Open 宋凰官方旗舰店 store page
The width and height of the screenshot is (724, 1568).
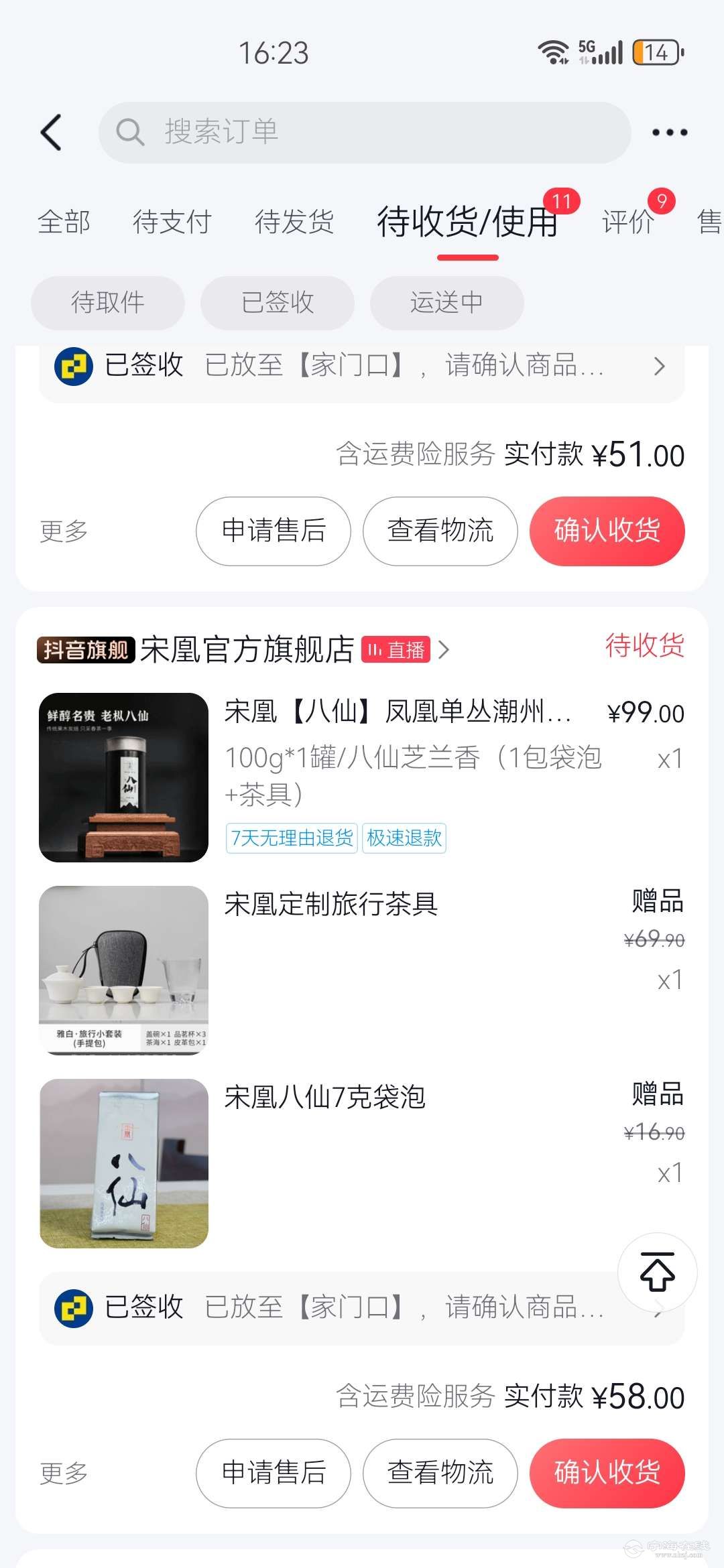(x=247, y=649)
